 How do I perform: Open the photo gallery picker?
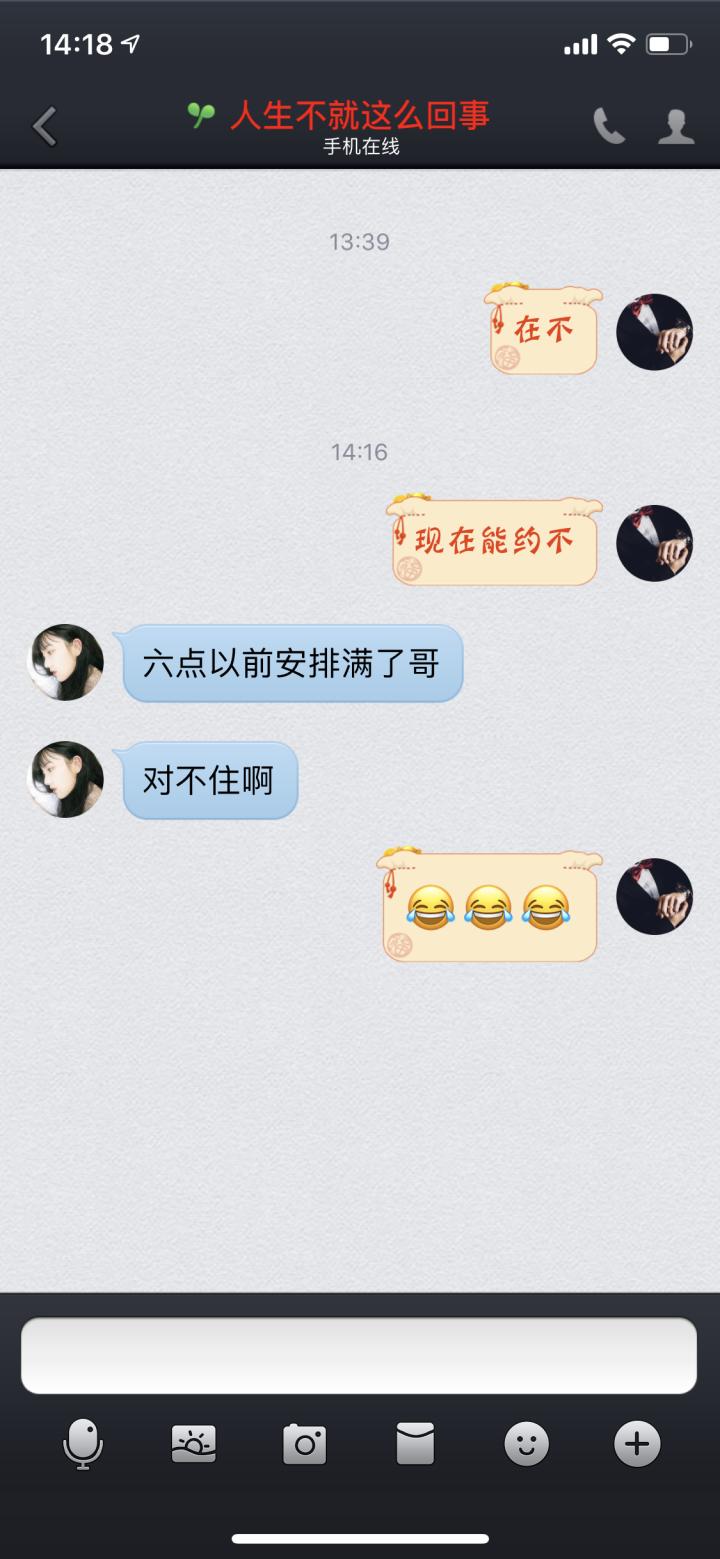(x=194, y=1444)
